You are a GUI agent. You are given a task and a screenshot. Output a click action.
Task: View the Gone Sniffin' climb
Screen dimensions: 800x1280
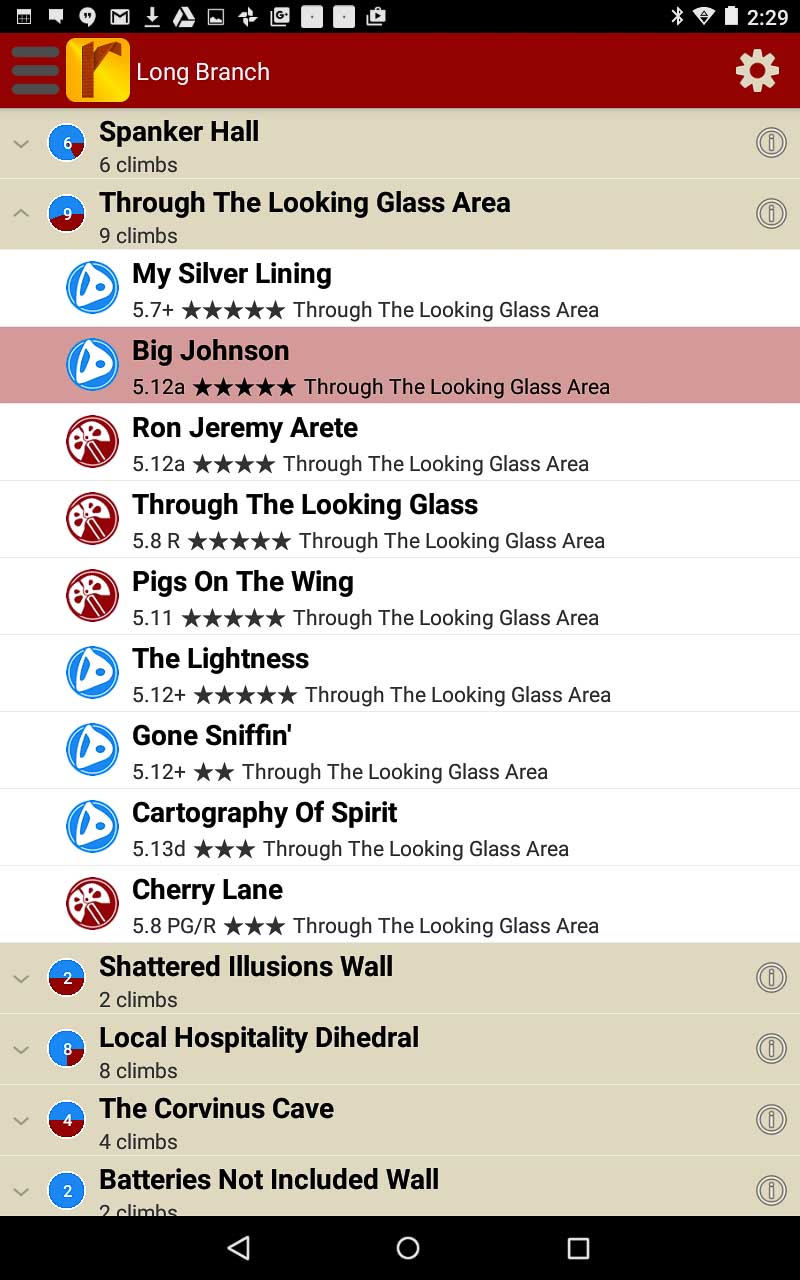400,750
